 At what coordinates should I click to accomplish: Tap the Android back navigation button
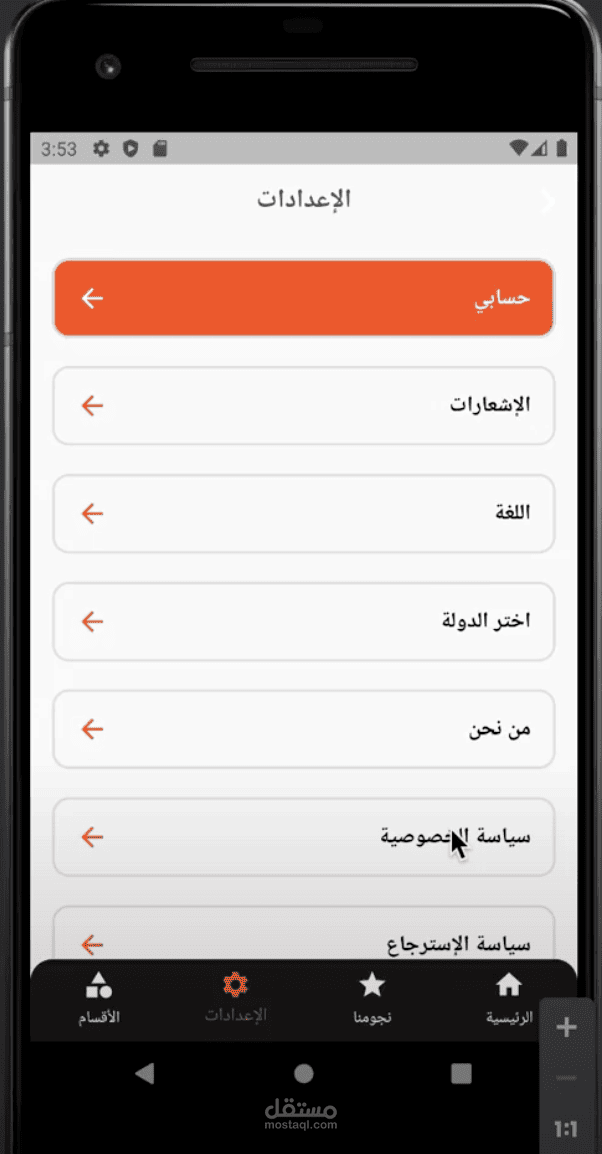pos(145,1073)
